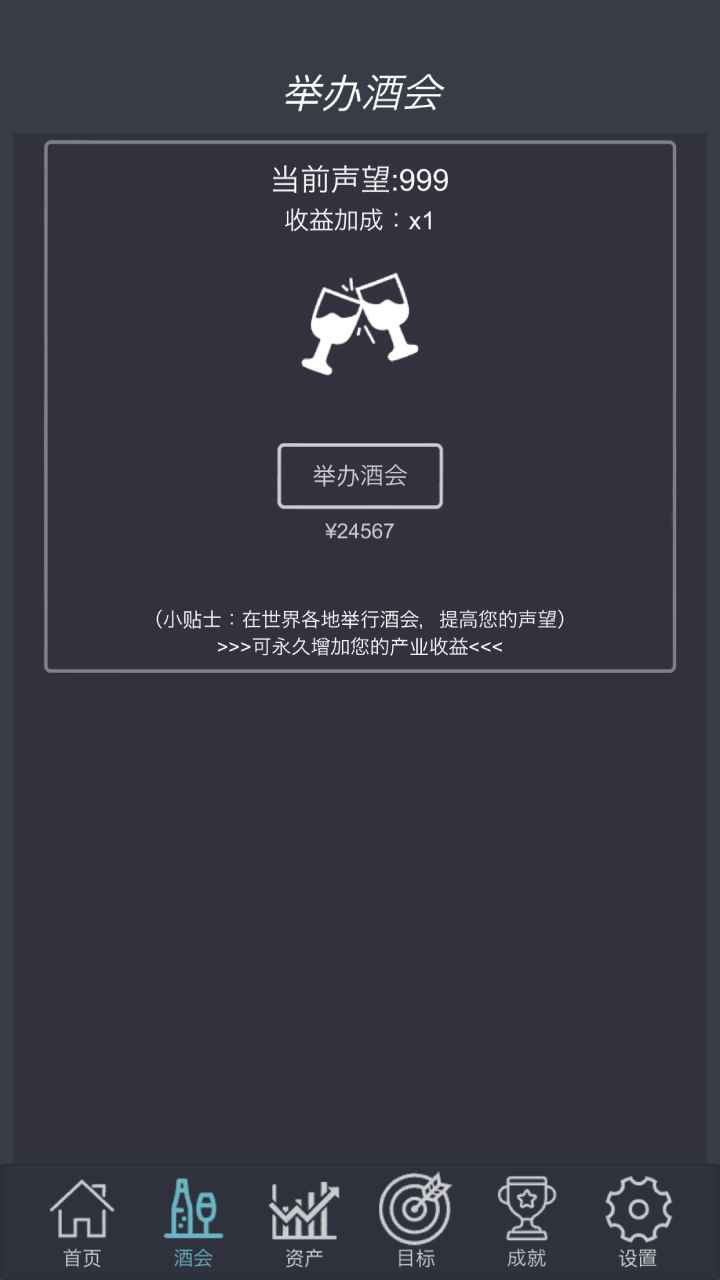Click the 小贴士 tip text line

[x=360, y=619]
